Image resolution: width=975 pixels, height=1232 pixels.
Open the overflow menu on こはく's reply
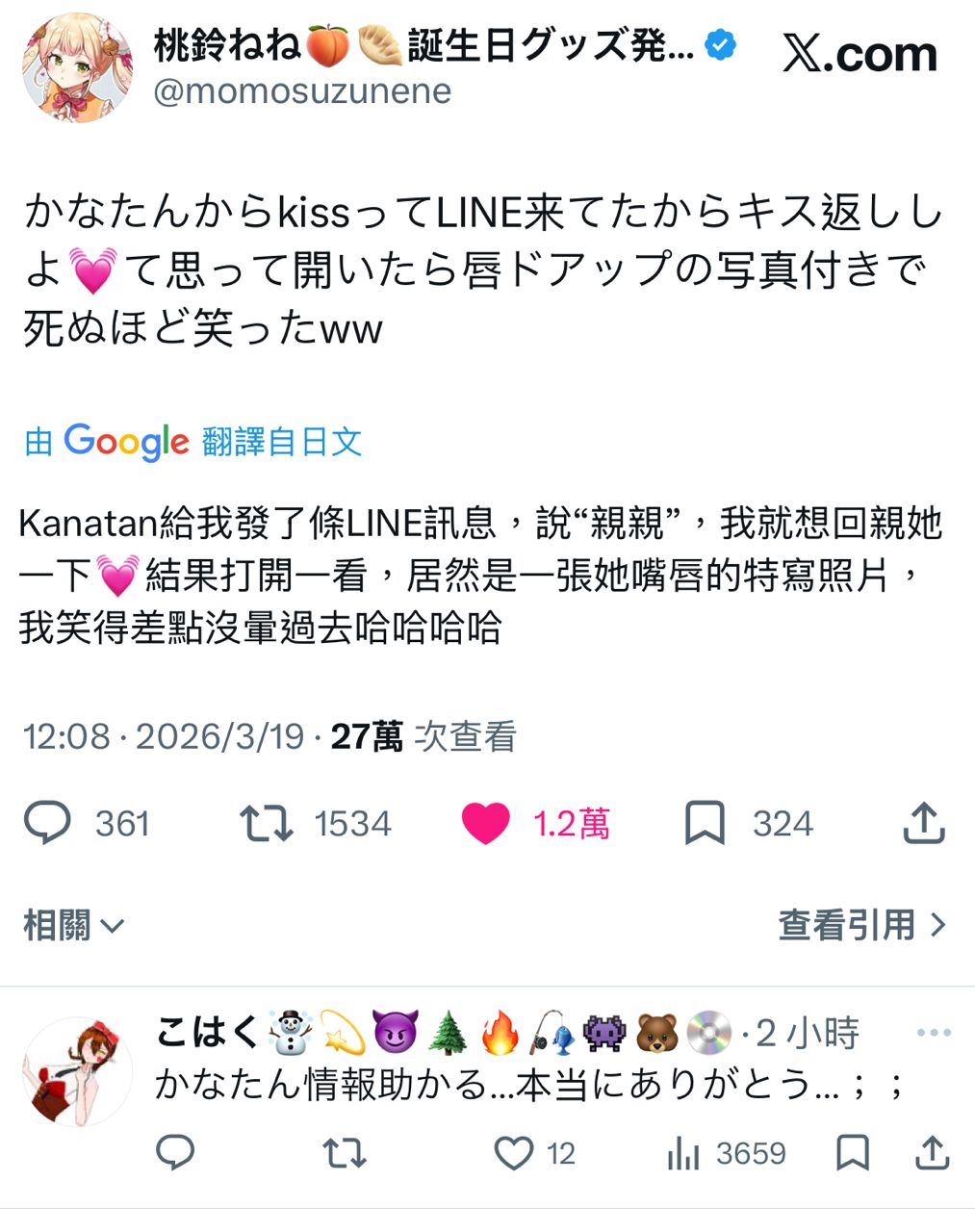934,1033
